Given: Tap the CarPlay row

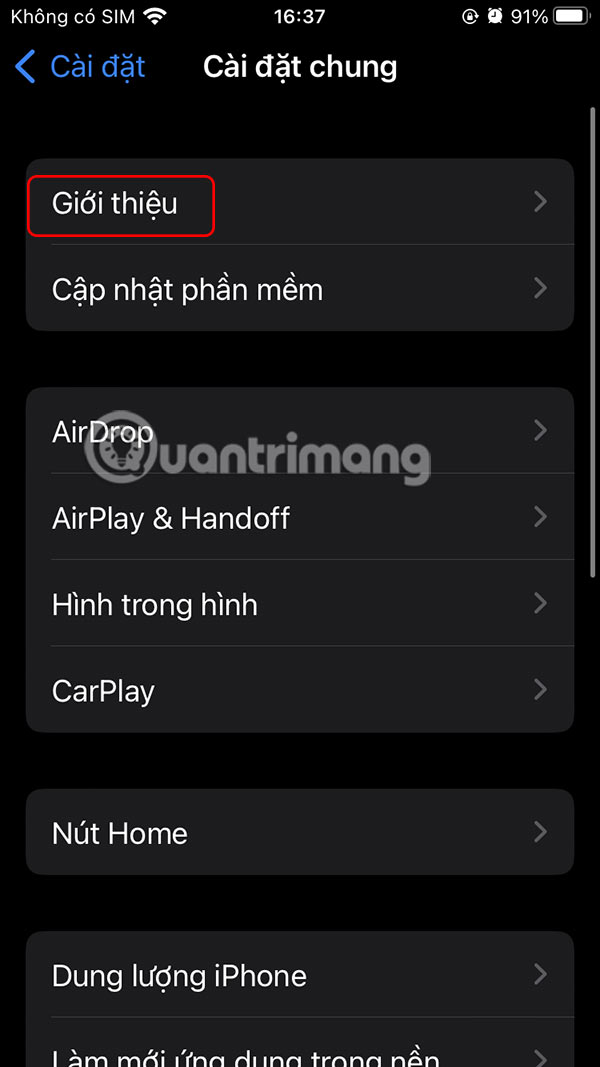Looking at the screenshot, I should [300, 690].
